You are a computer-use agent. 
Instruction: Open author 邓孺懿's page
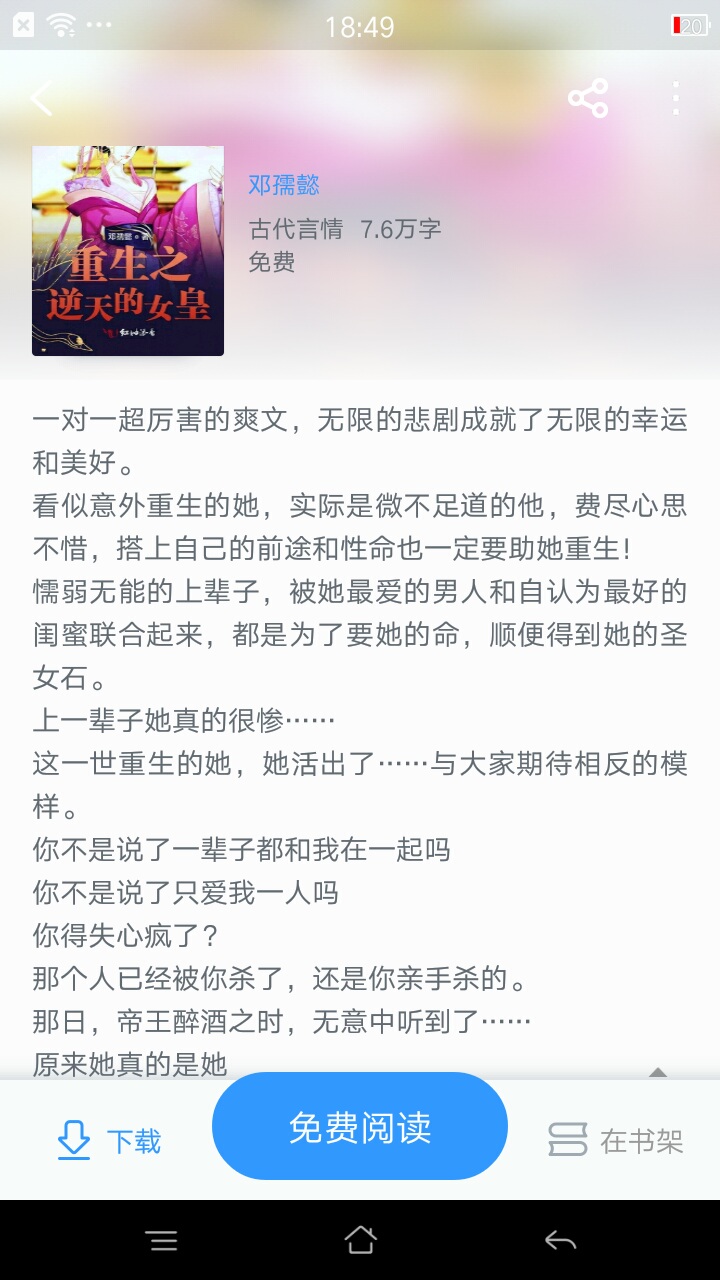click(284, 185)
